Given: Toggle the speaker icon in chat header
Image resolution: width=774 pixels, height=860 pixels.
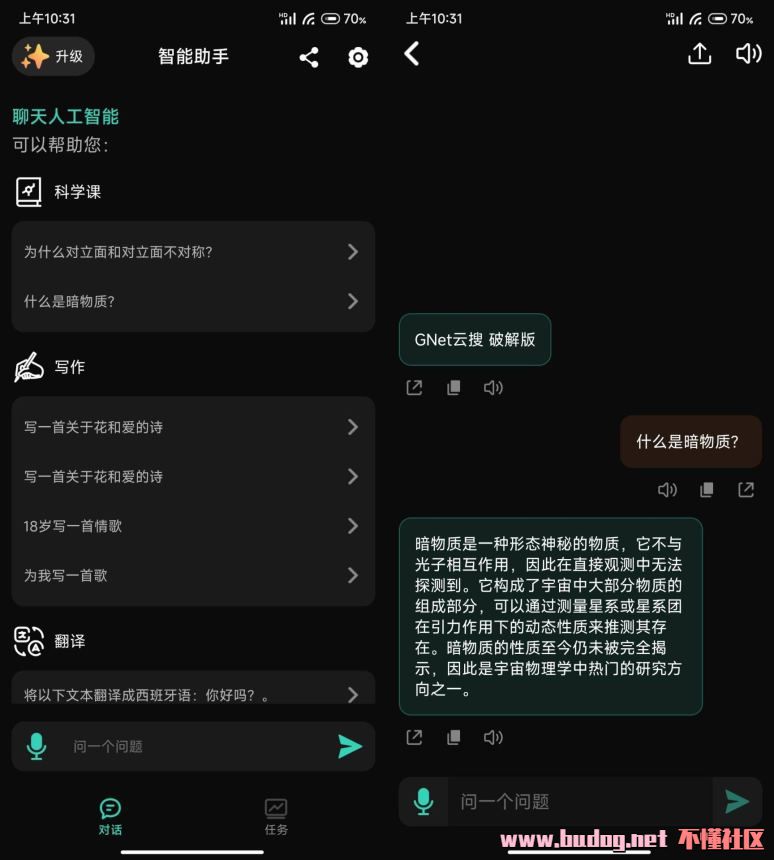Looking at the screenshot, I should [x=748, y=54].
